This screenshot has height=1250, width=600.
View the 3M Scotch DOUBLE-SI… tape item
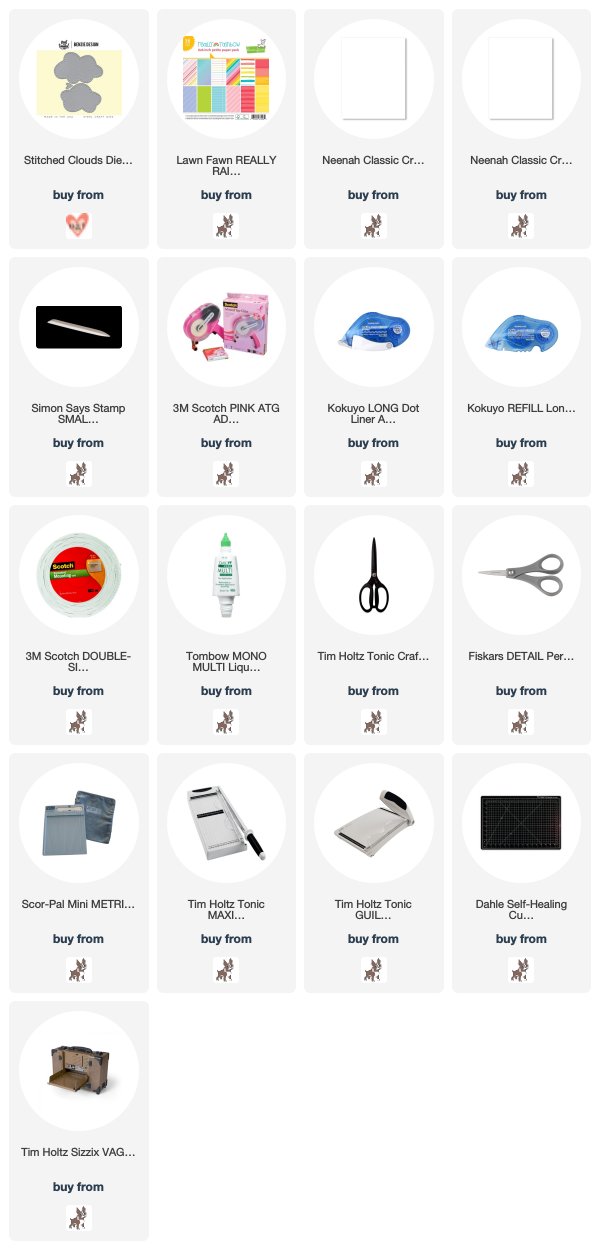pos(78,625)
